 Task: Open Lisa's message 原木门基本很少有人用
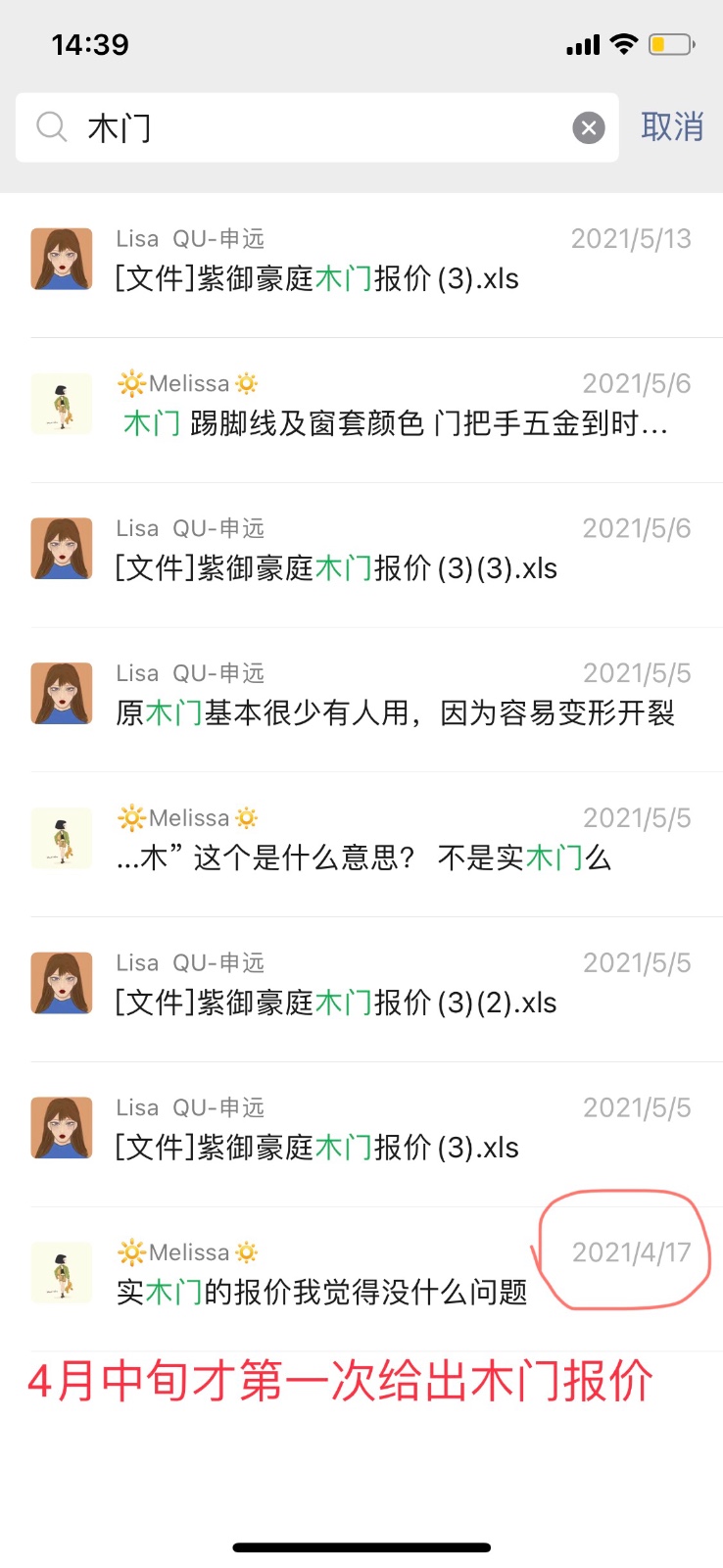point(361,697)
